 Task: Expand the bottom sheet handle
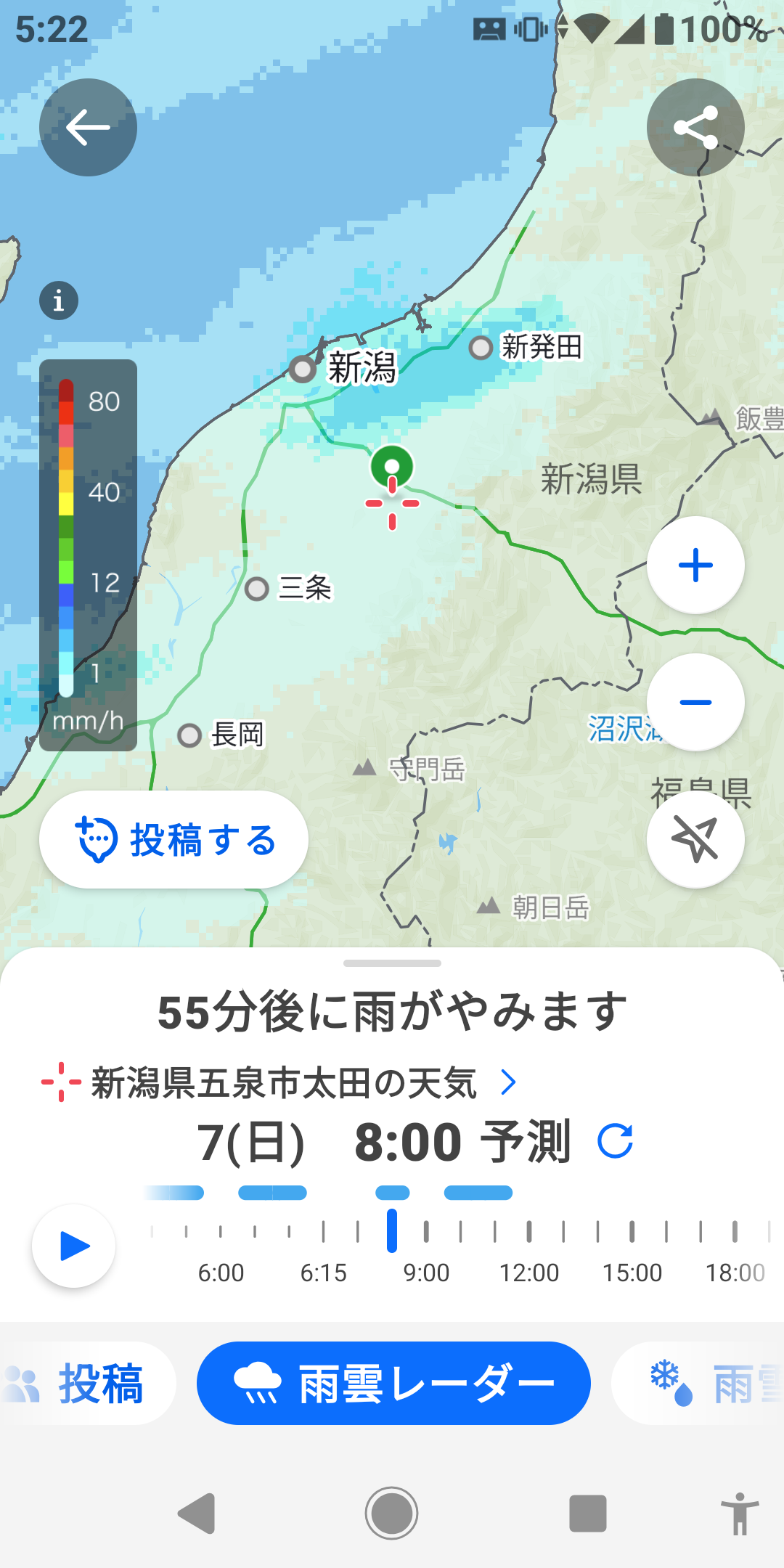click(x=392, y=963)
